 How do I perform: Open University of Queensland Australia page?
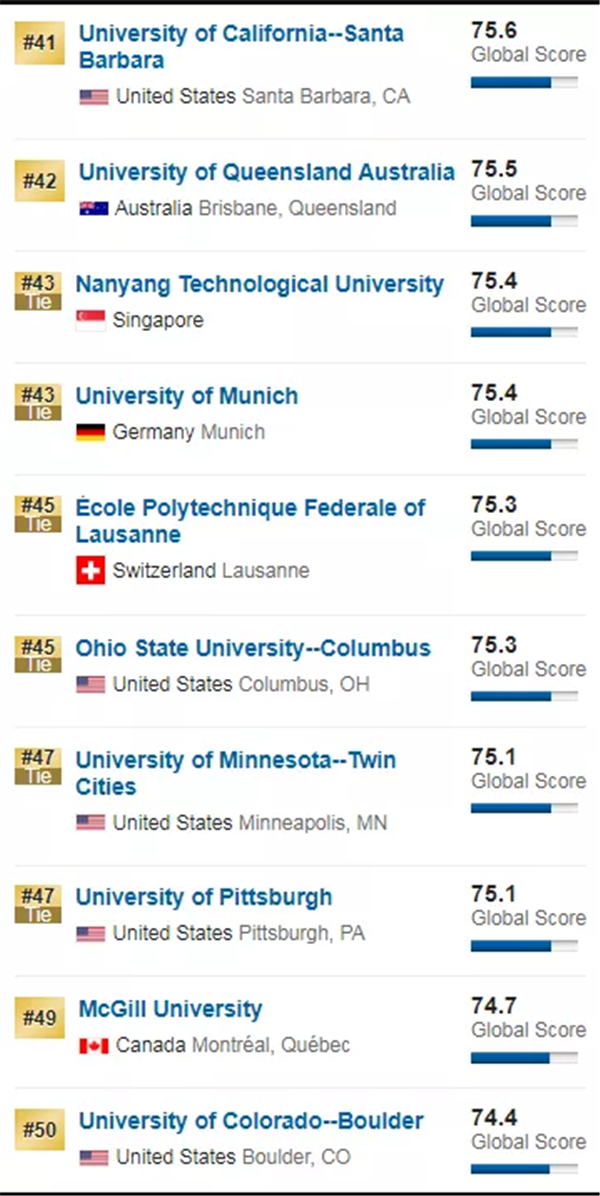pos(266,173)
